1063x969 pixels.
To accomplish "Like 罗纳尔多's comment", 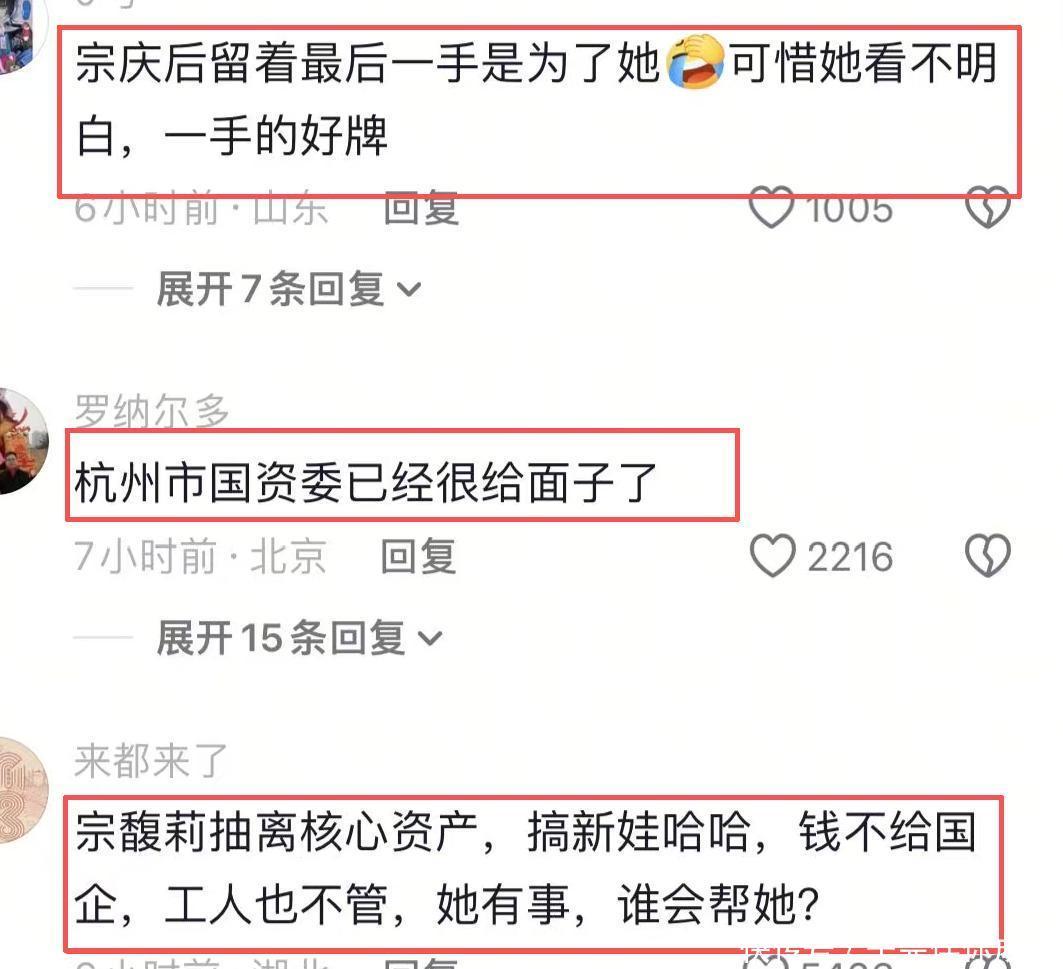I will [x=772, y=556].
